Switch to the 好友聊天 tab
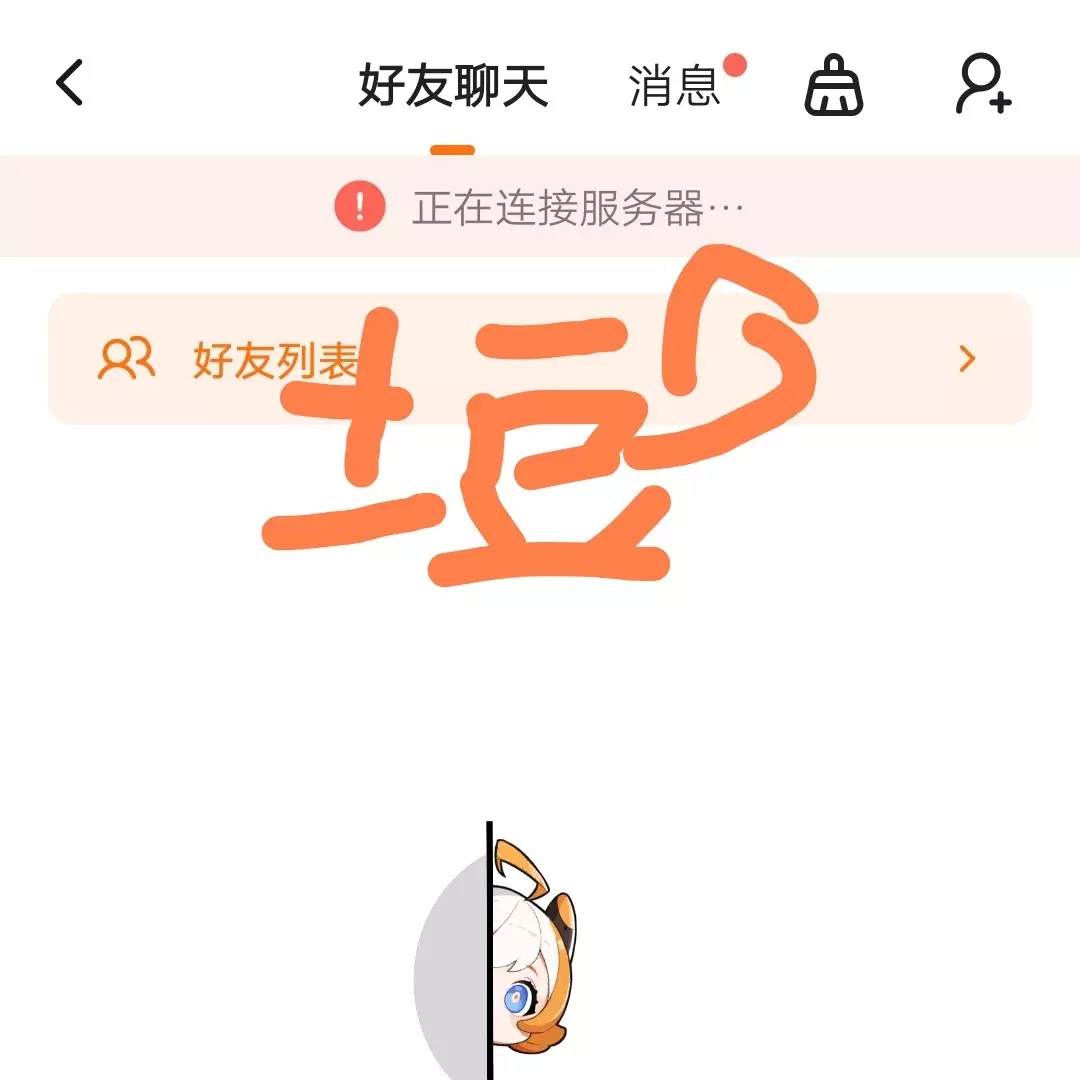This screenshot has width=1080, height=1080. (x=453, y=86)
